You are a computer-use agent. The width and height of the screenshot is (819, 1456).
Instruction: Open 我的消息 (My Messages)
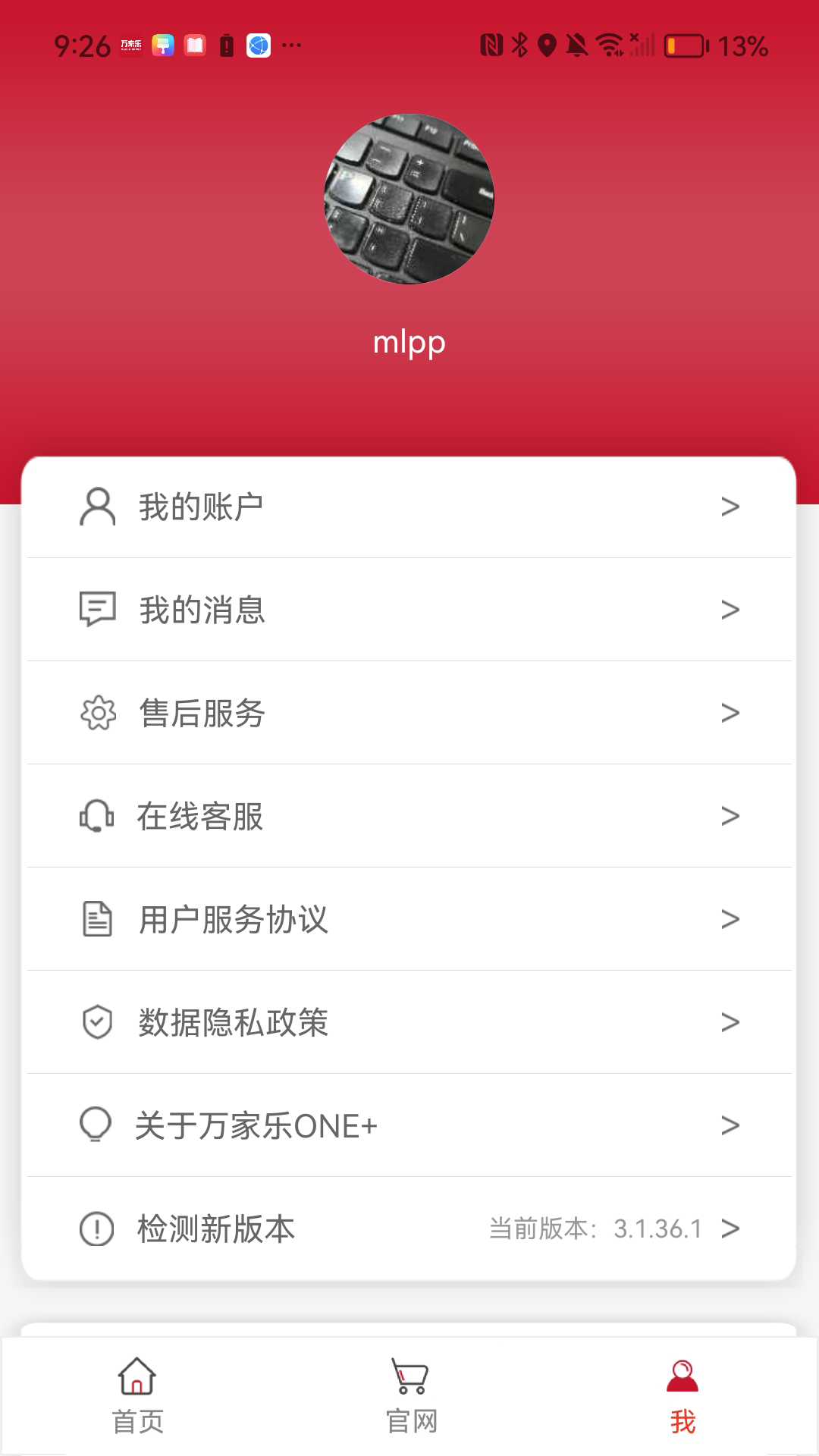tap(409, 610)
